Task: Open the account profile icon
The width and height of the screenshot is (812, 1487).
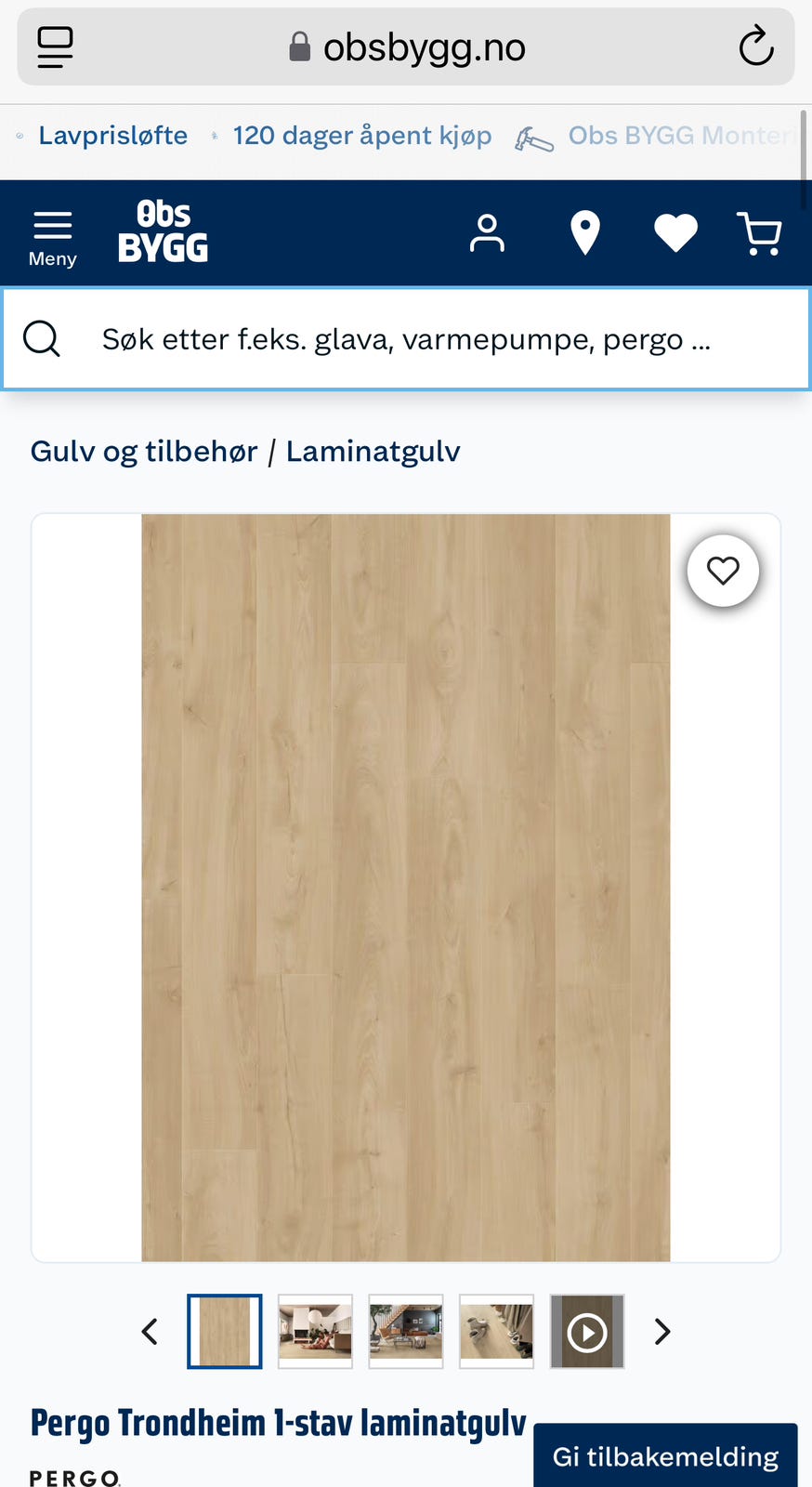Action: click(487, 233)
